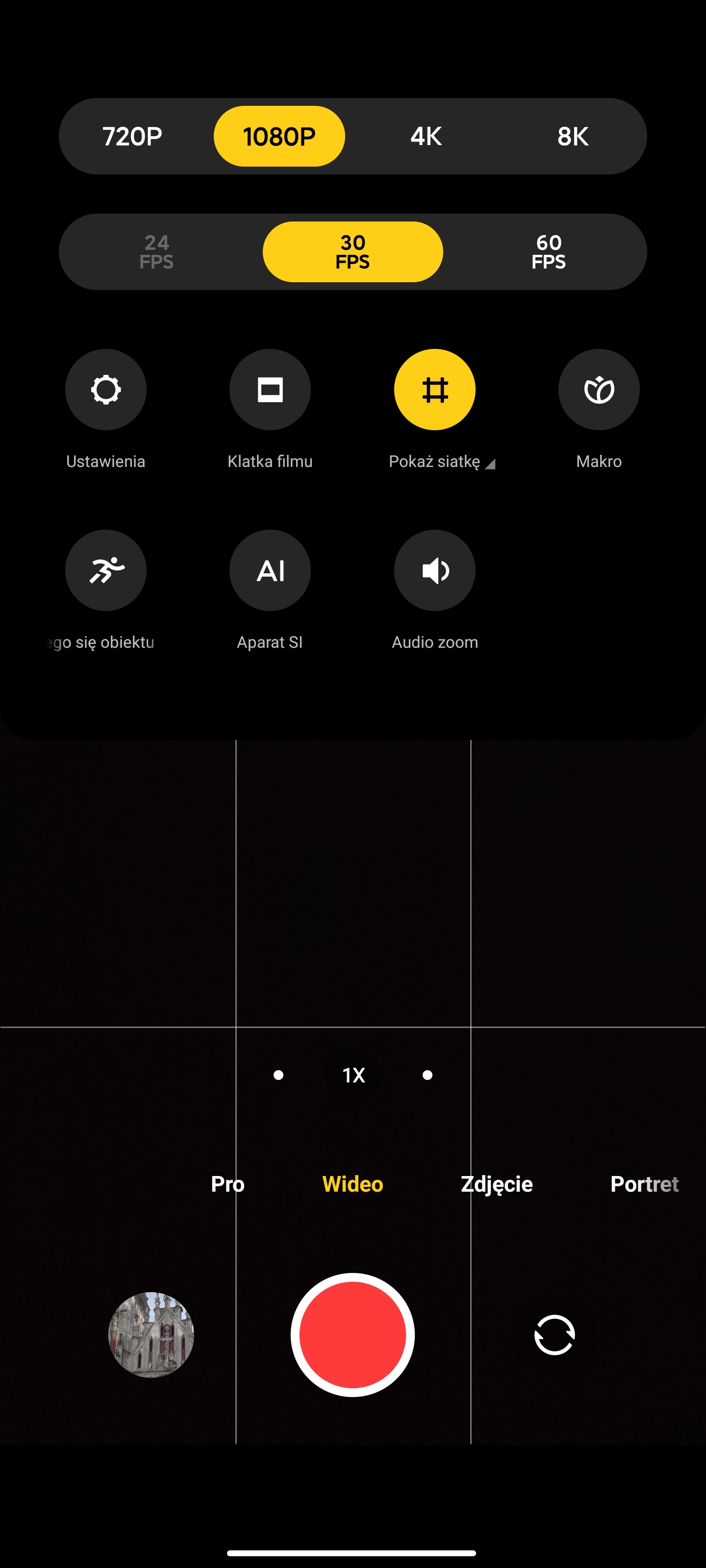
Task: Turn on moving object tracking
Action: pos(106,570)
